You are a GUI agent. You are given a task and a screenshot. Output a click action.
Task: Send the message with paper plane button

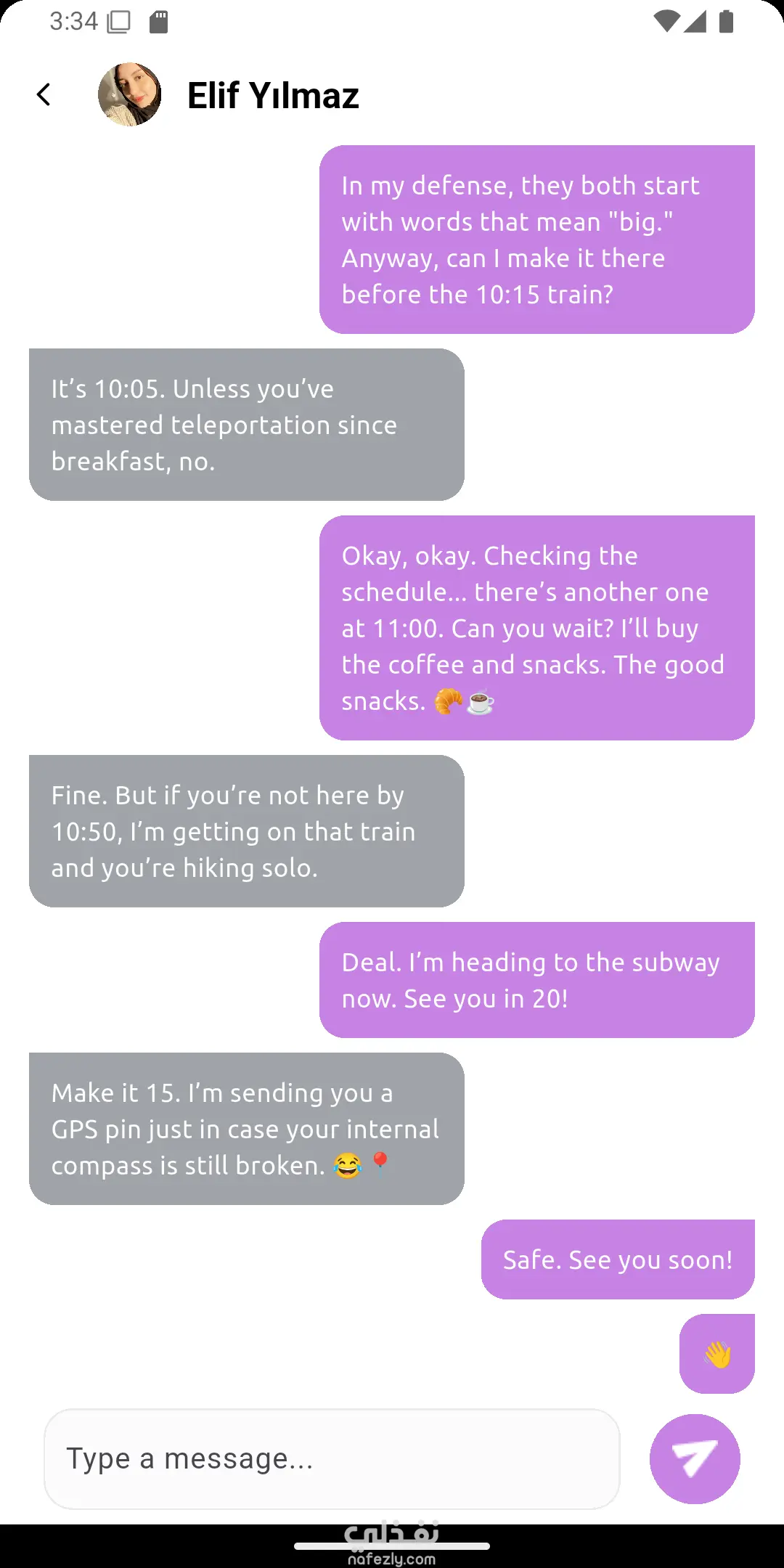coord(695,1459)
